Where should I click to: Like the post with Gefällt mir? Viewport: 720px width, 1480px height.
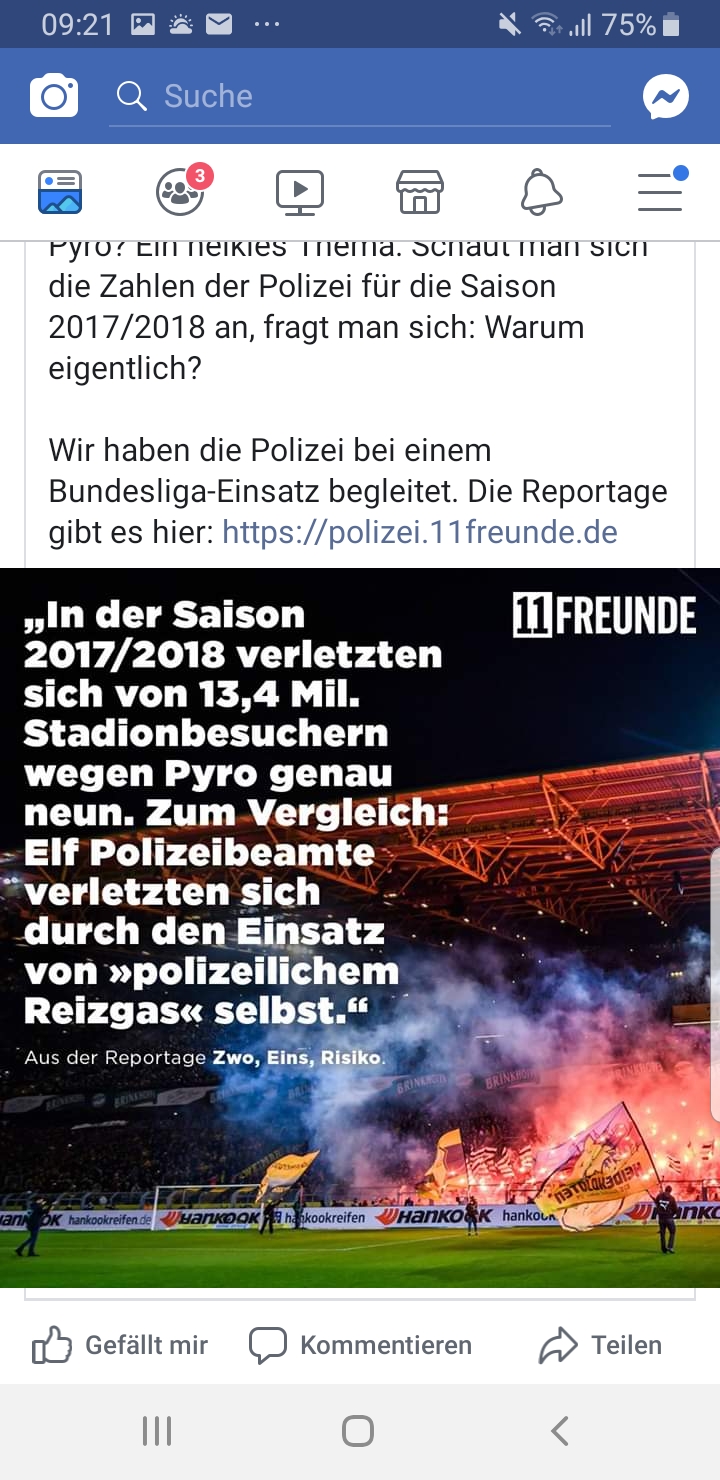click(x=120, y=1345)
